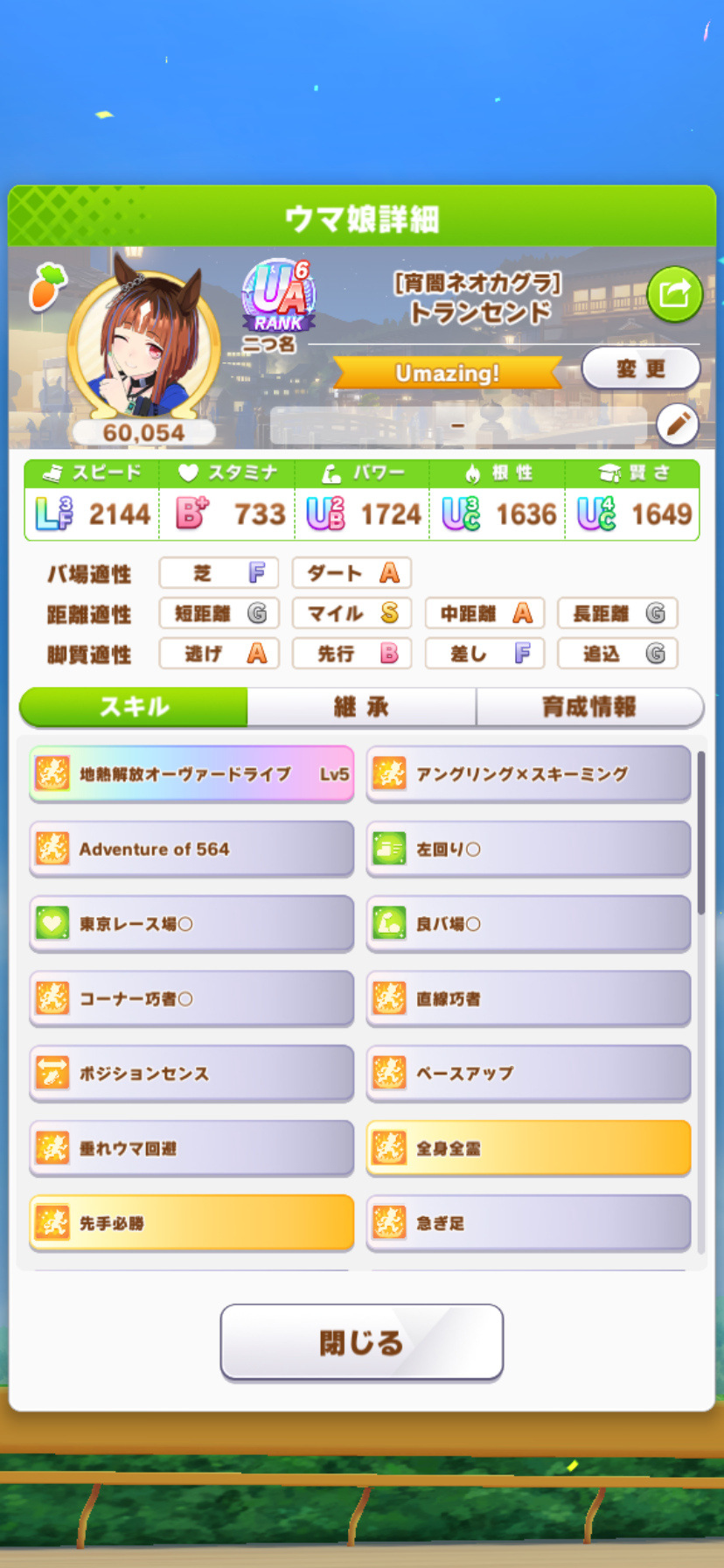Tap the 良バ場○ skill

point(528,923)
